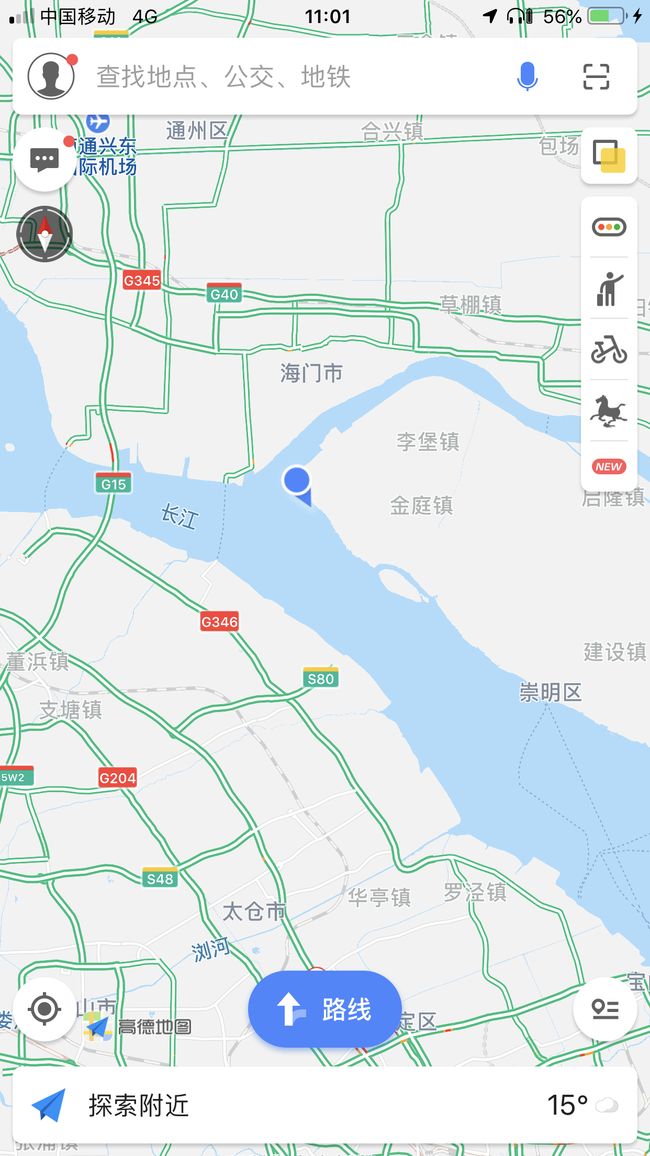650x1156 pixels.
Task: Open the bicycle sharing option
Action: click(x=609, y=349)
